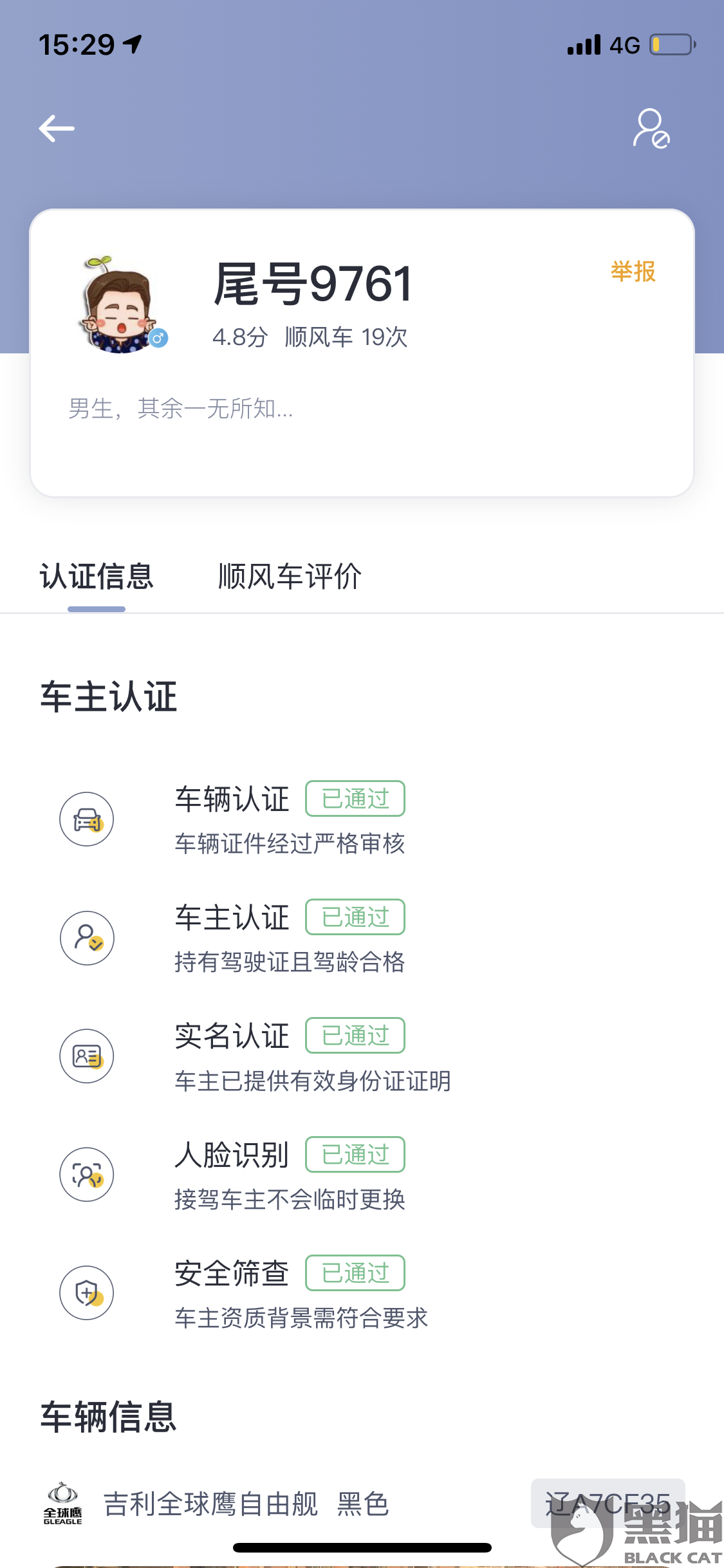Select the 认证信息 tab
Screen dimensions: 724x1568
click(97, 576)
